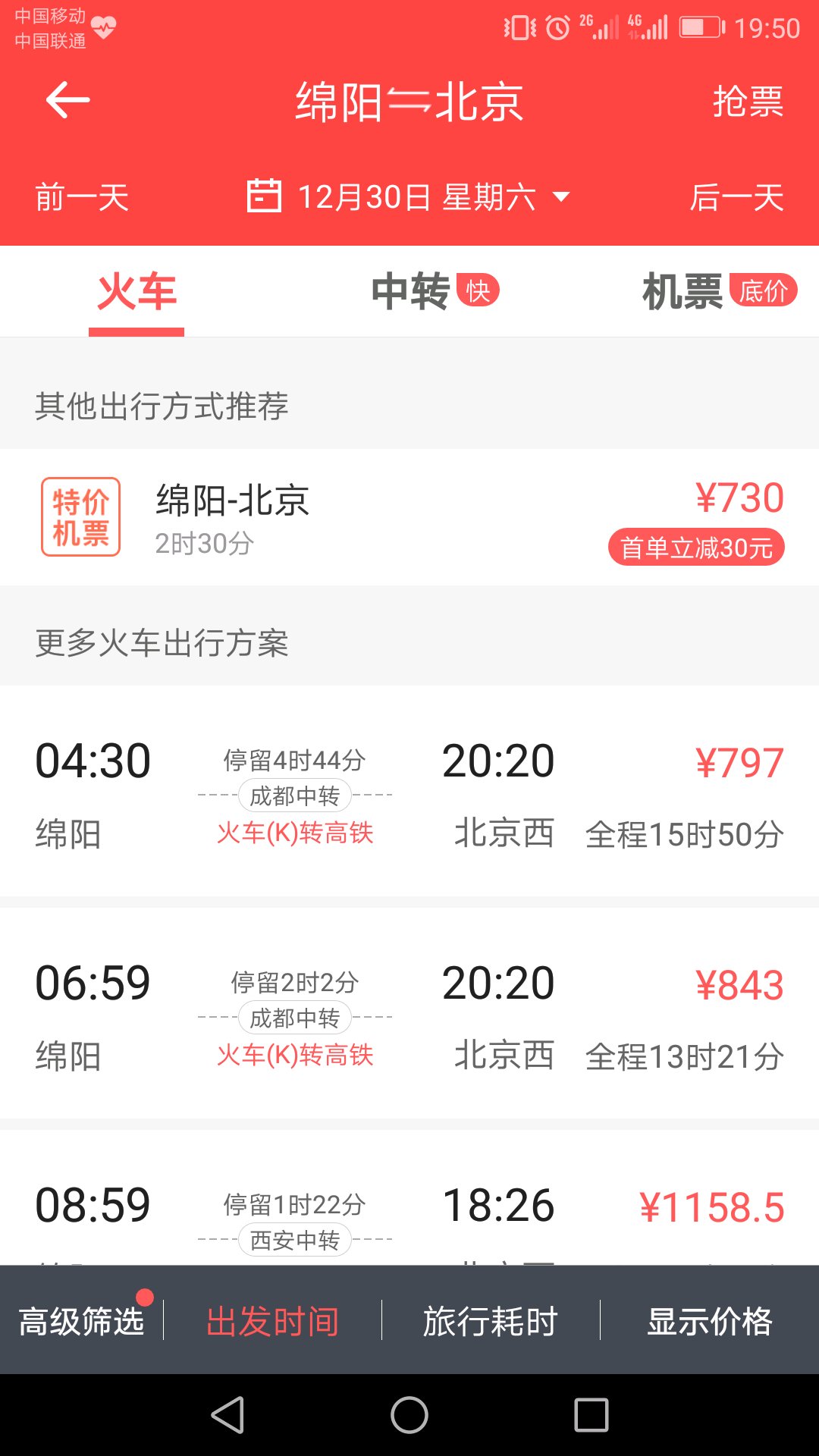Toggle 显示价格 option

click(x=710, y=1321)
